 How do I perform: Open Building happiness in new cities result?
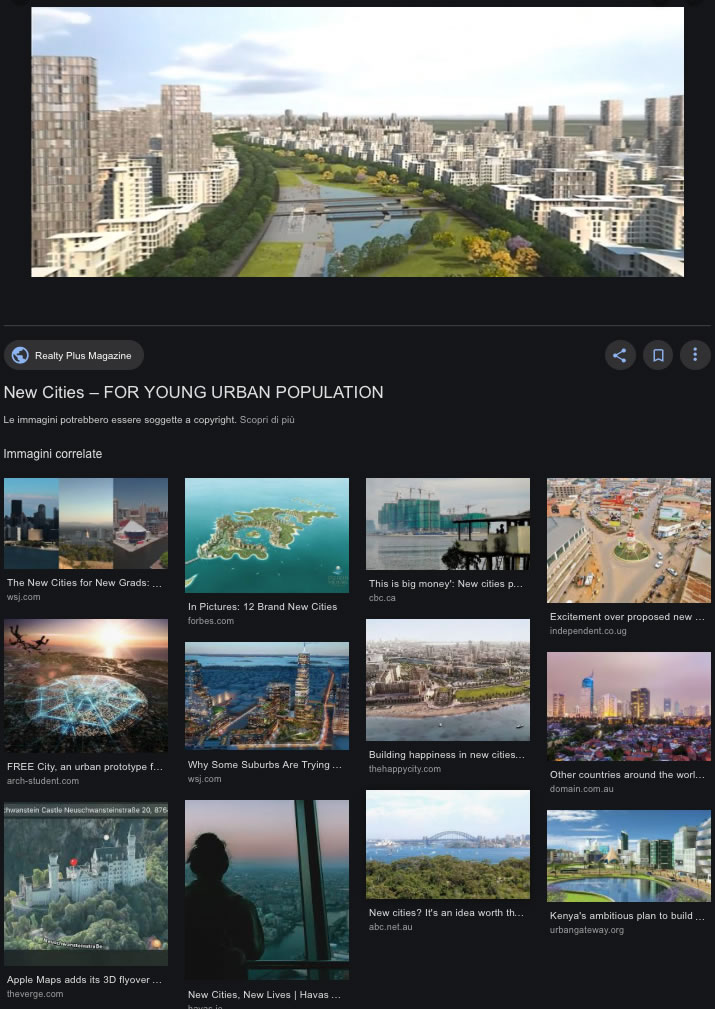[x=448, y=680]
